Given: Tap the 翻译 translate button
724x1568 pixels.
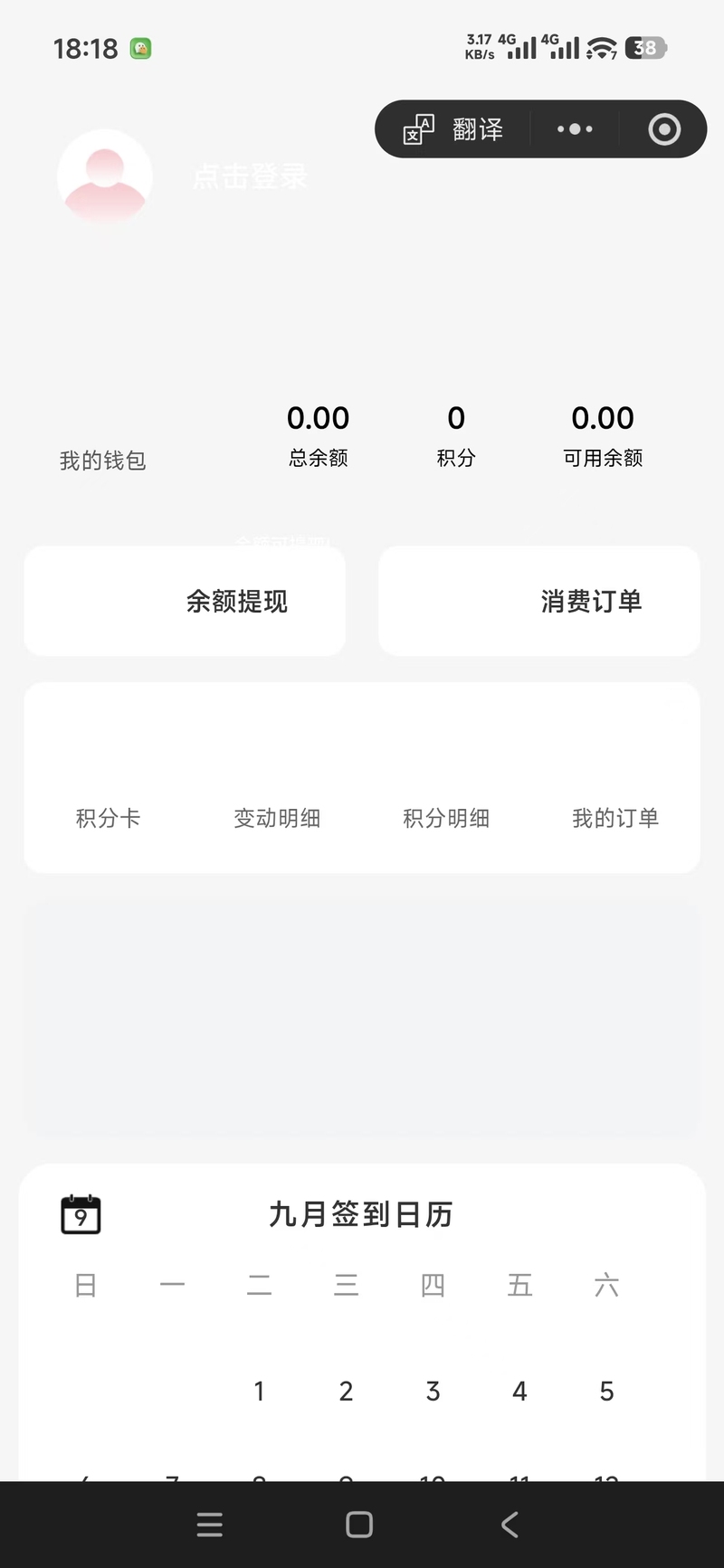Looking at the screenshot, I should pos(453,129).
